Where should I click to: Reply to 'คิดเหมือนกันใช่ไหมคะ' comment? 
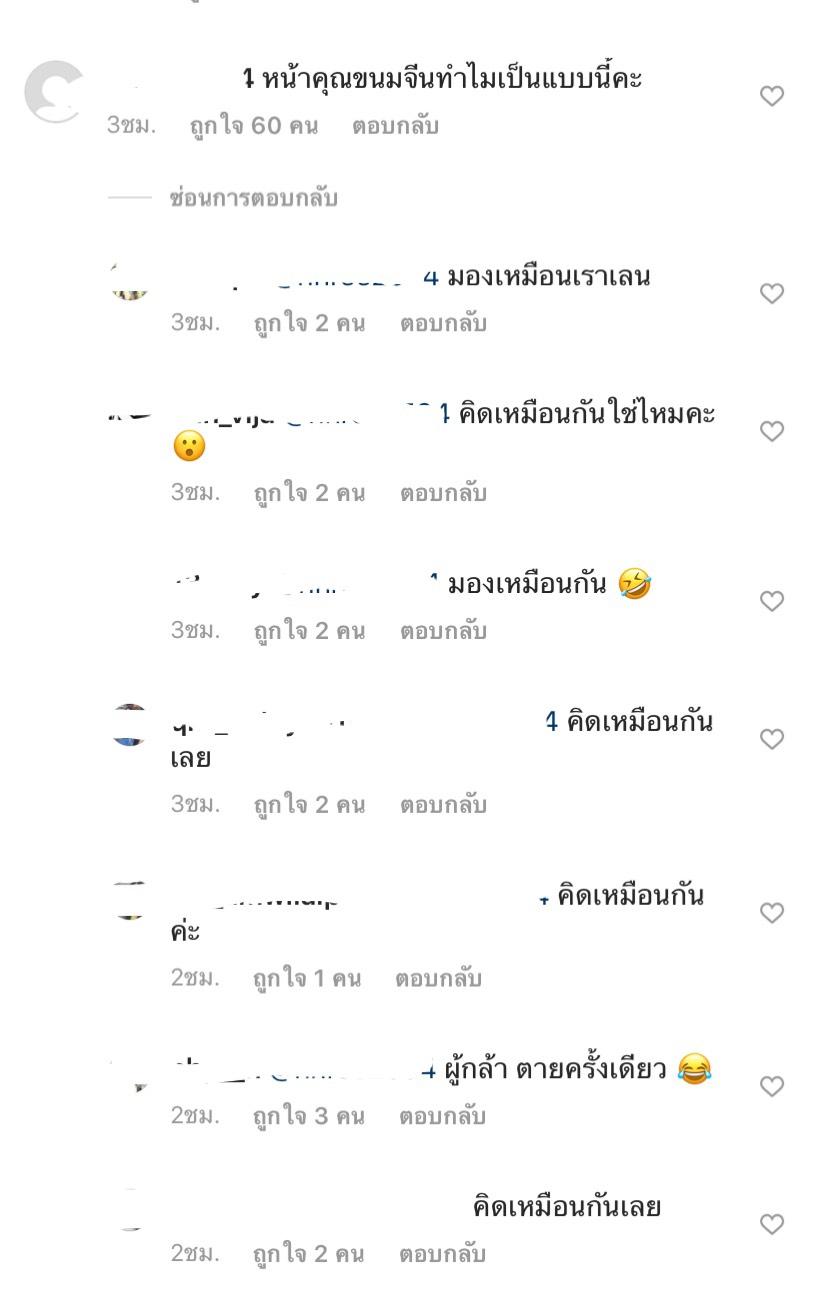[x=443, y=493]
